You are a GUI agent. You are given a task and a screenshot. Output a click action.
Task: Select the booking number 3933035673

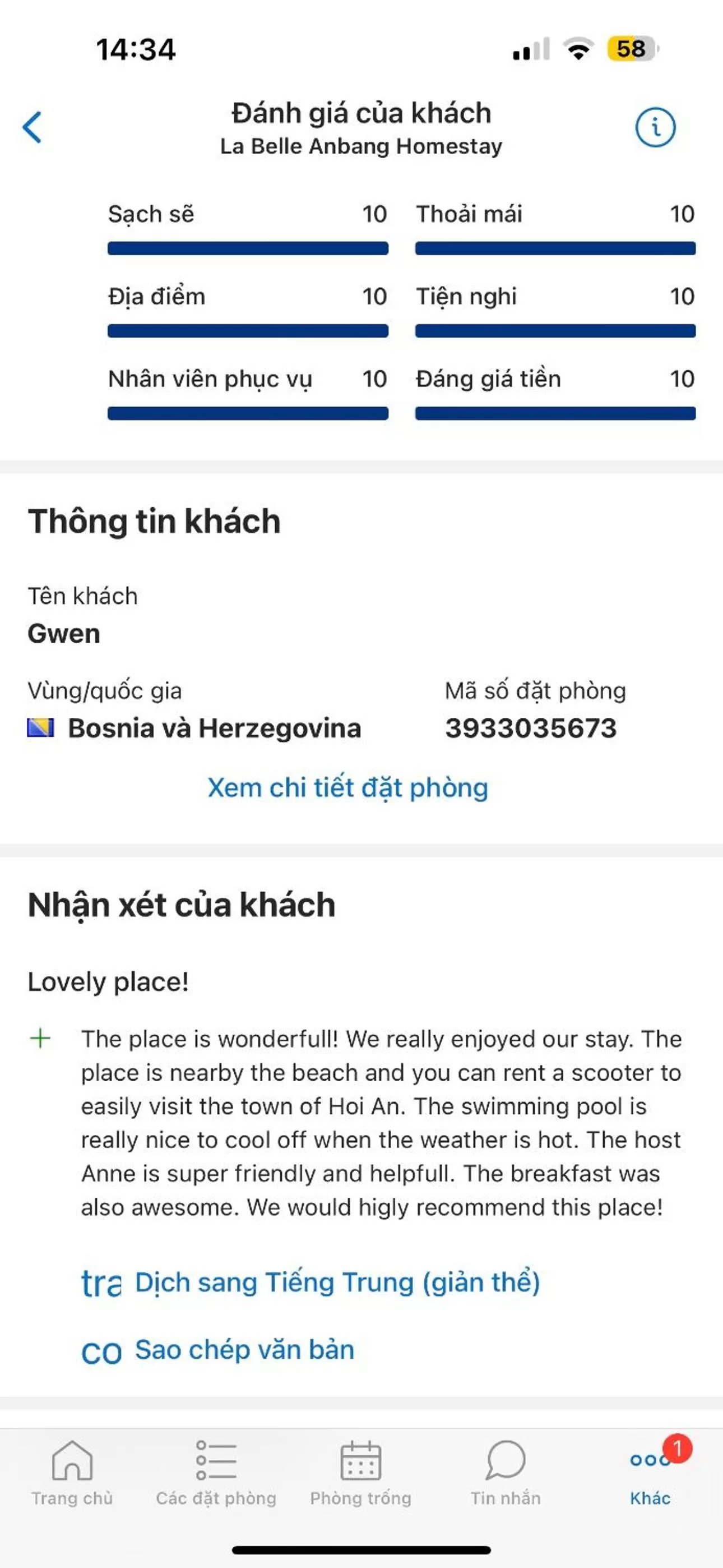coord(531,728)
